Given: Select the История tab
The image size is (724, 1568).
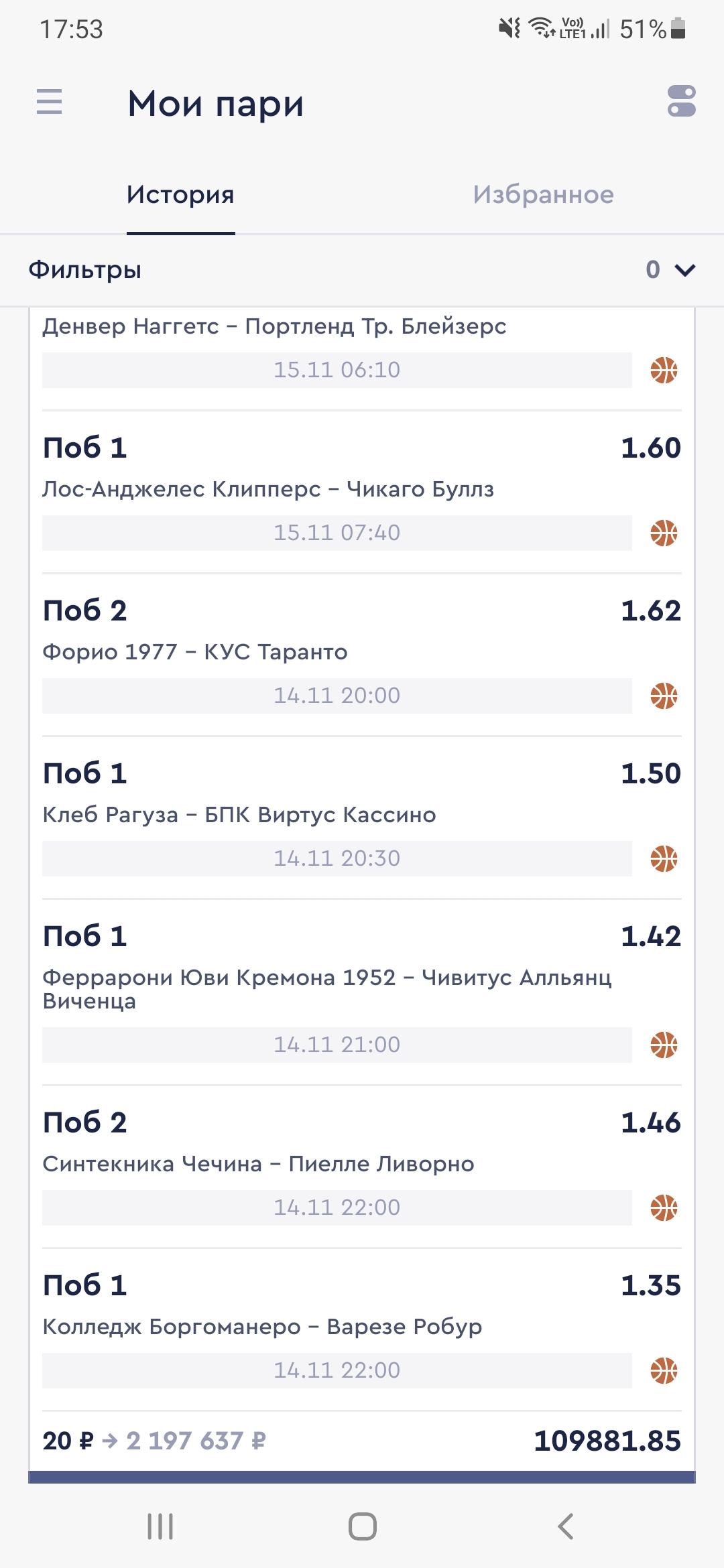Looking at the screenshot, I should click(180, 195).
